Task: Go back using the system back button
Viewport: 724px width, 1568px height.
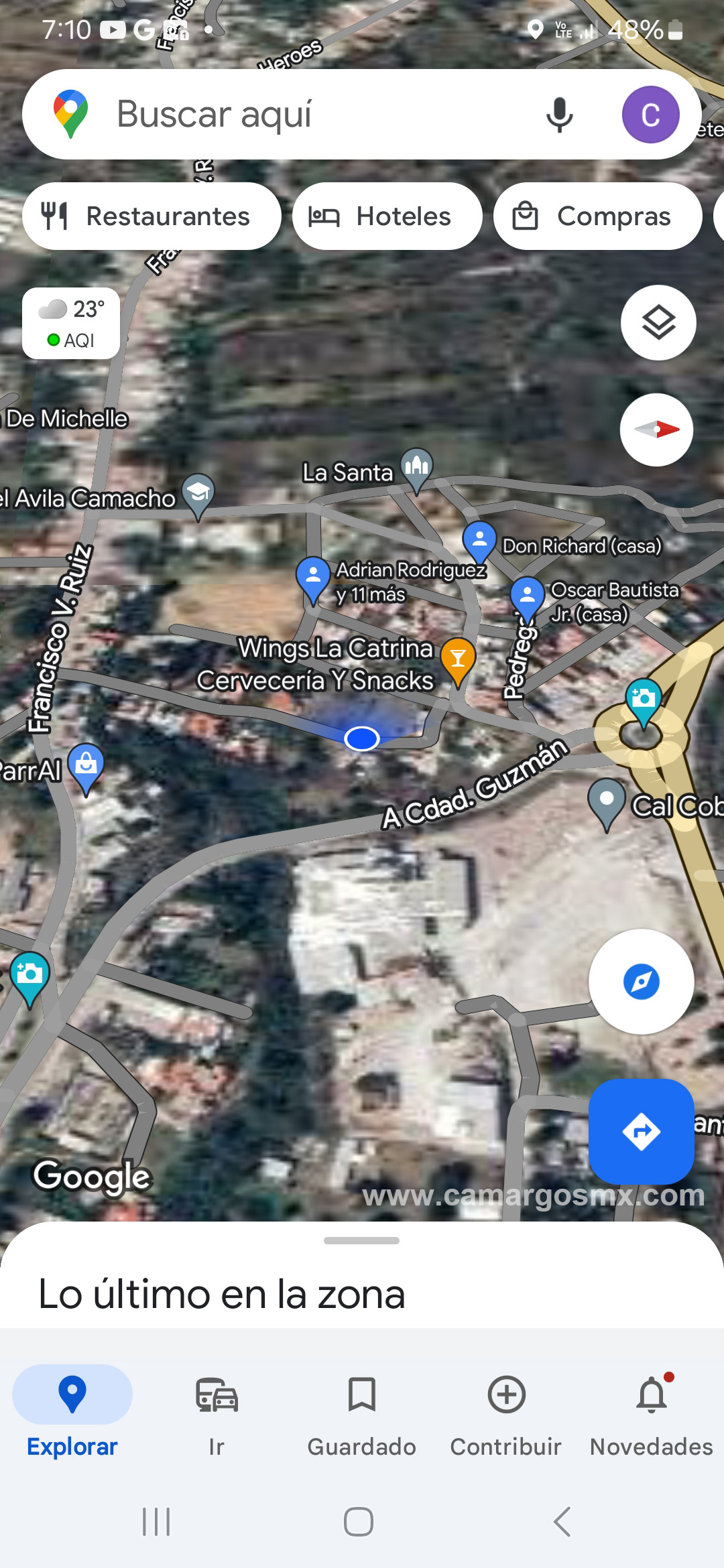Action: click(562, 1522)
